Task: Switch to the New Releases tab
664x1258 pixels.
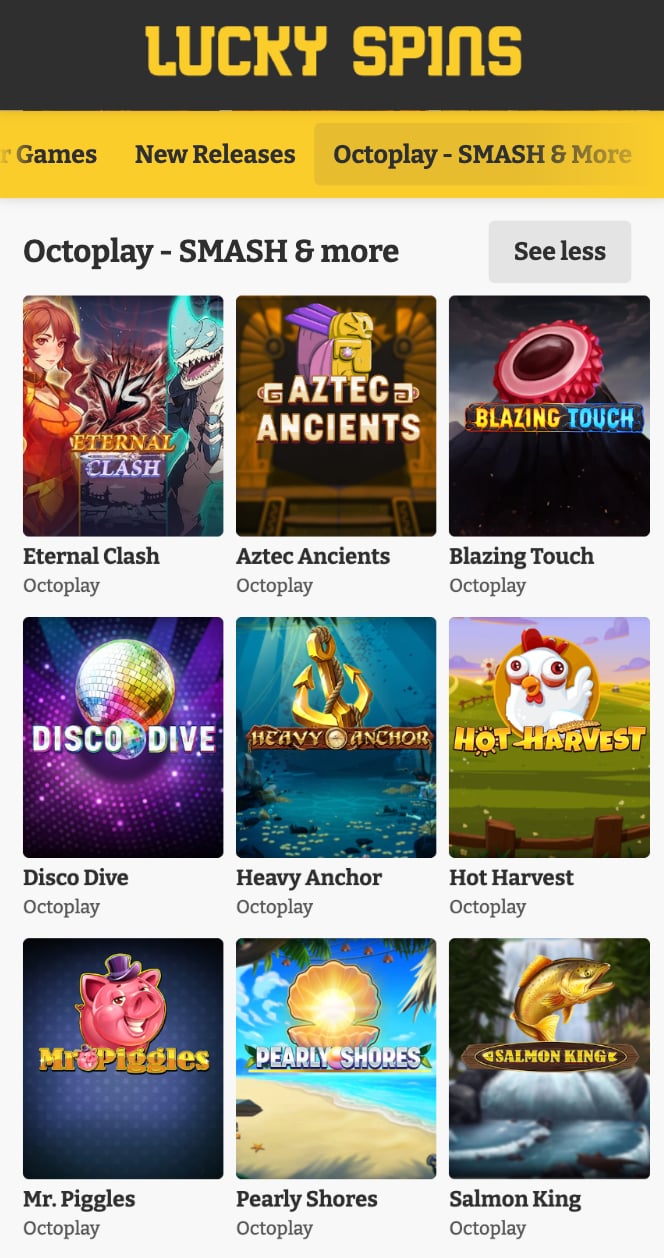Action: [x=215, y=155]
